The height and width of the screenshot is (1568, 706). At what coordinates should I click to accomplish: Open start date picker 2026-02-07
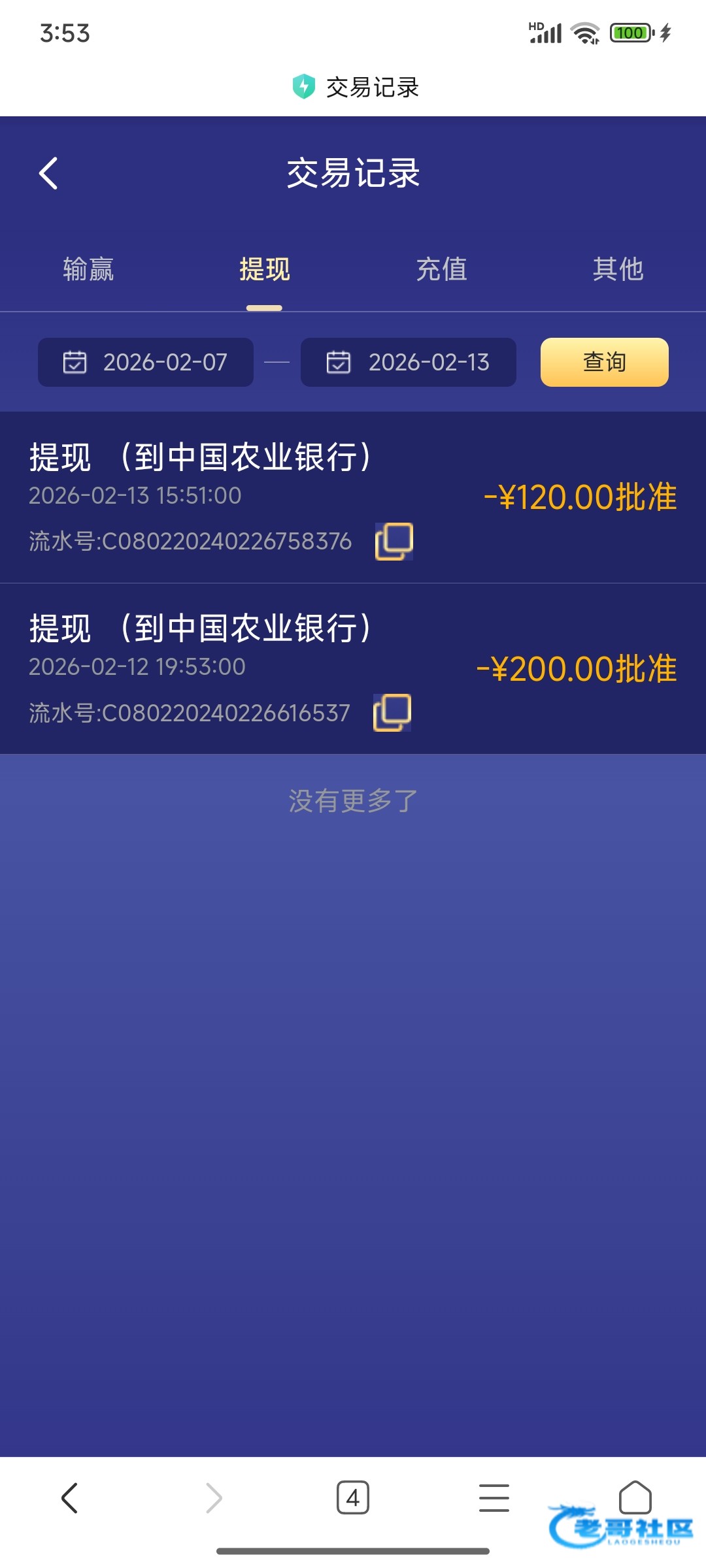click(x=146, y=362)
